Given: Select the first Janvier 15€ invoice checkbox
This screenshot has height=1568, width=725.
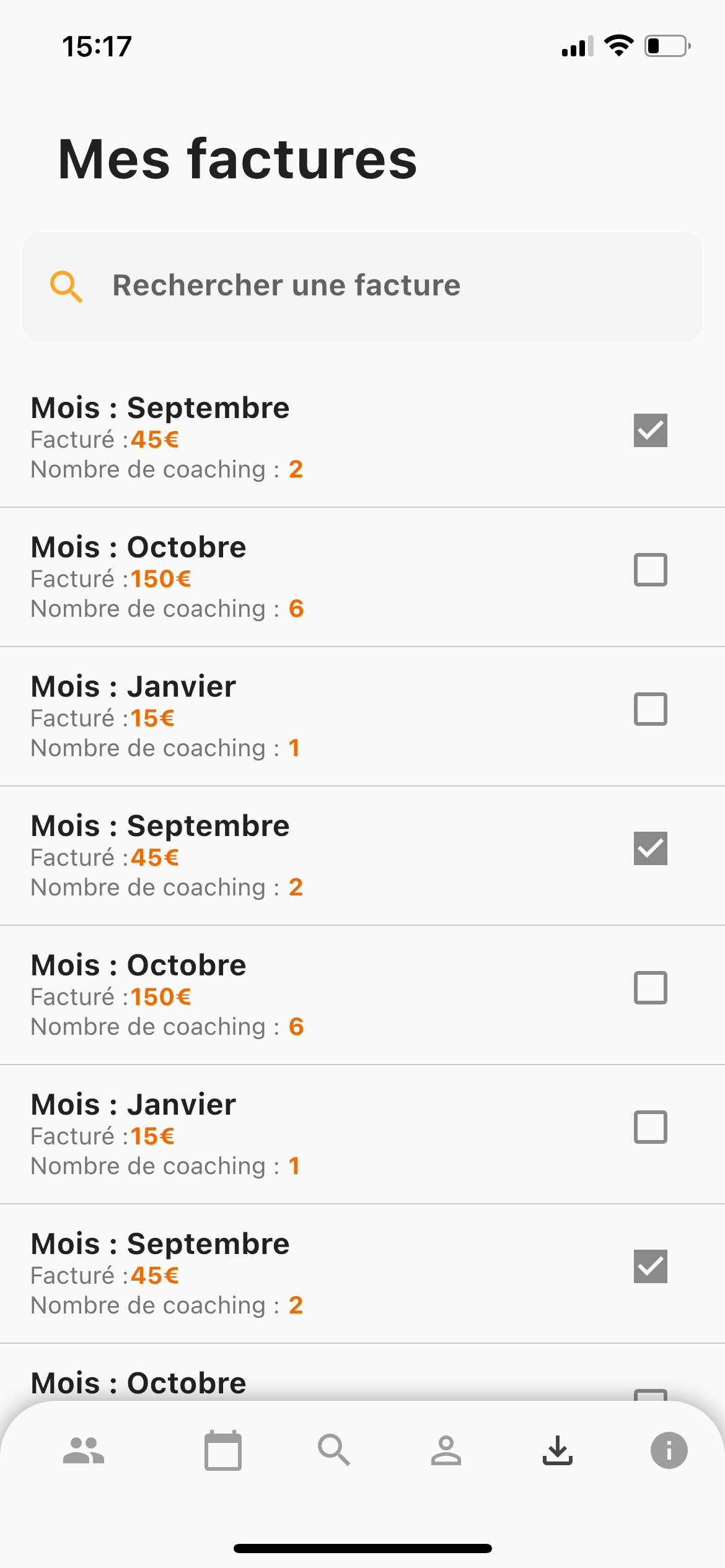Looking at the screenshot, I should [650, 709].
